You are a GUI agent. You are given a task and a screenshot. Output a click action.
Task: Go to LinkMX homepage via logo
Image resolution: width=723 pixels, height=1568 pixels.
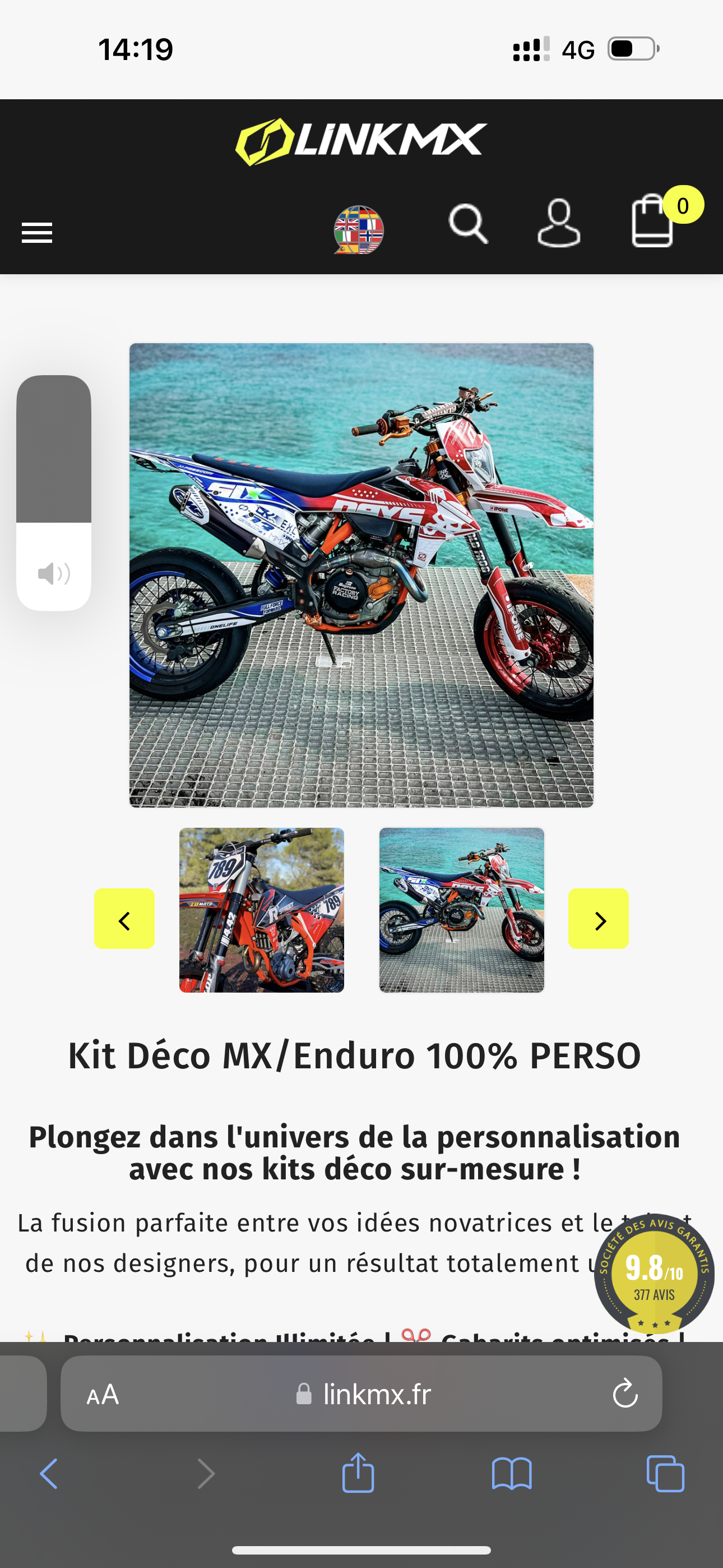[361, 141]
